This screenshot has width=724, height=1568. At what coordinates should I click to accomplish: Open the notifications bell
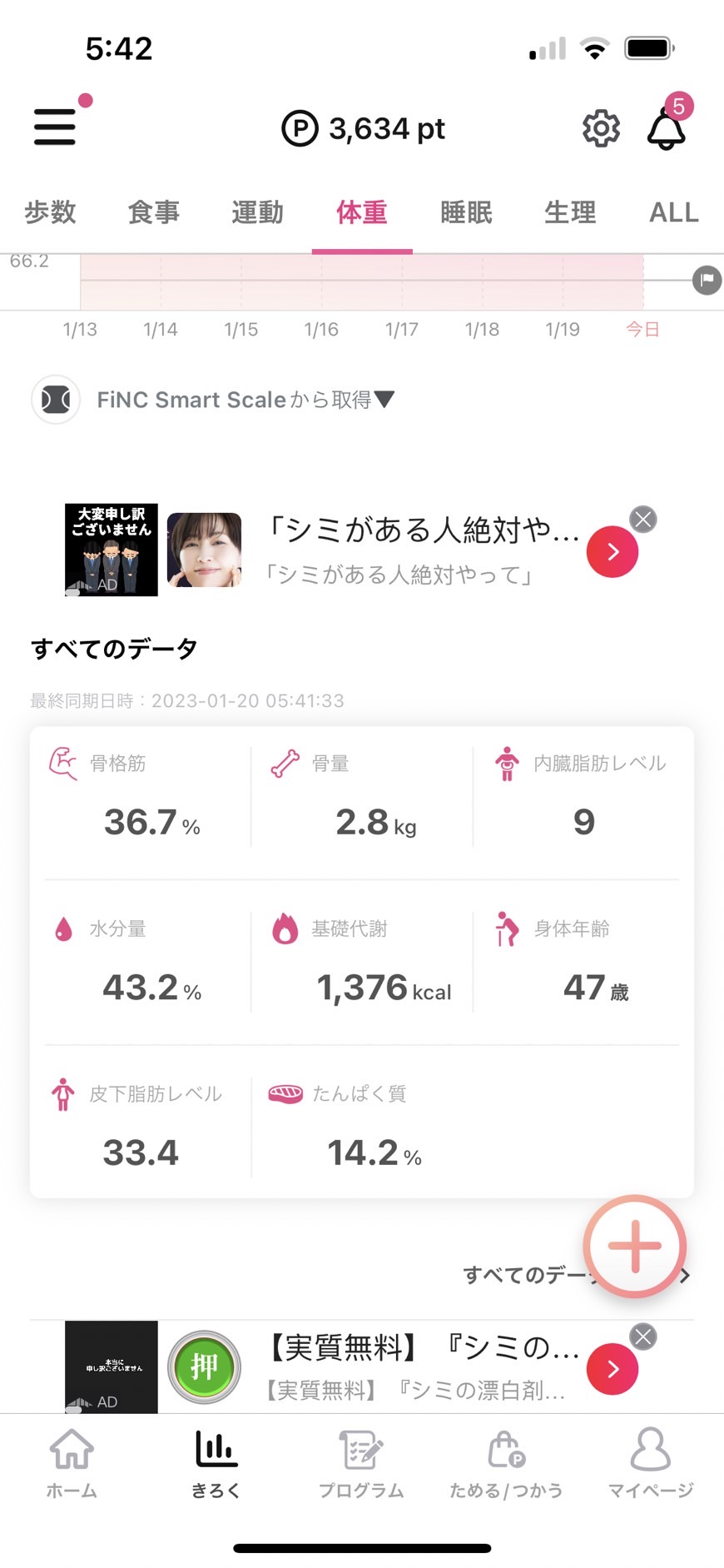(667, 130)
